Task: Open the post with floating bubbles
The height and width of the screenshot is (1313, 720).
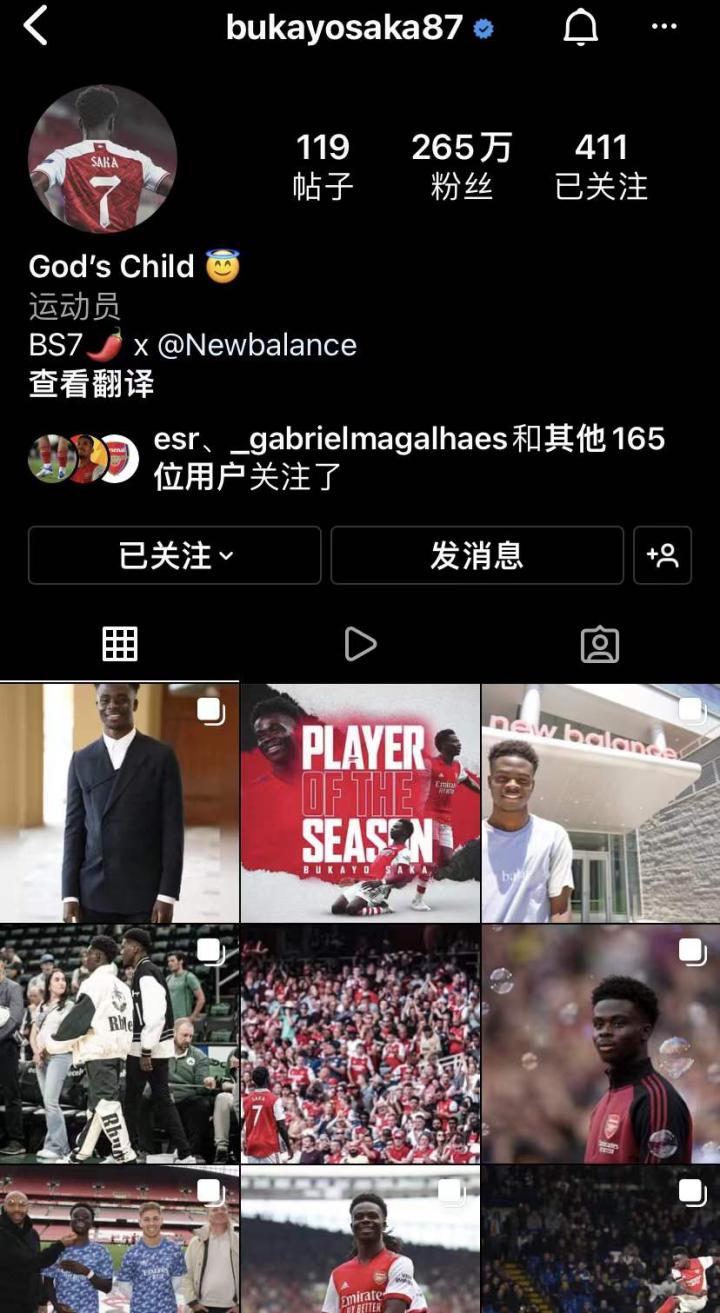Action: point(600,1043)
